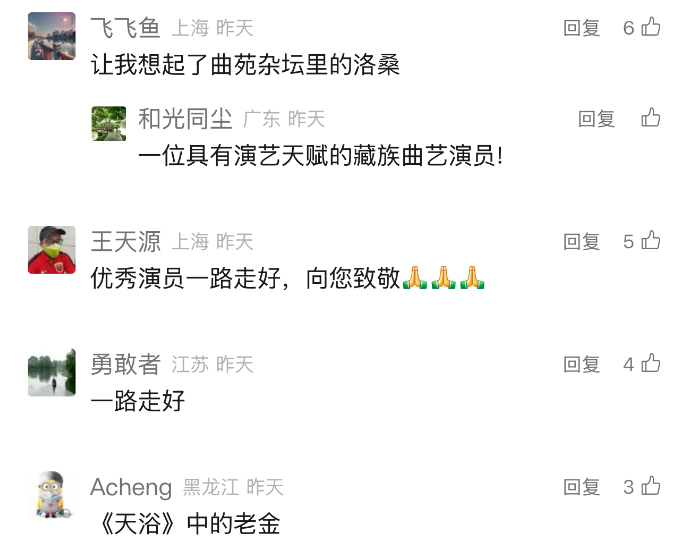Open Acheng's profile avatar

click(x=51, y=495)
